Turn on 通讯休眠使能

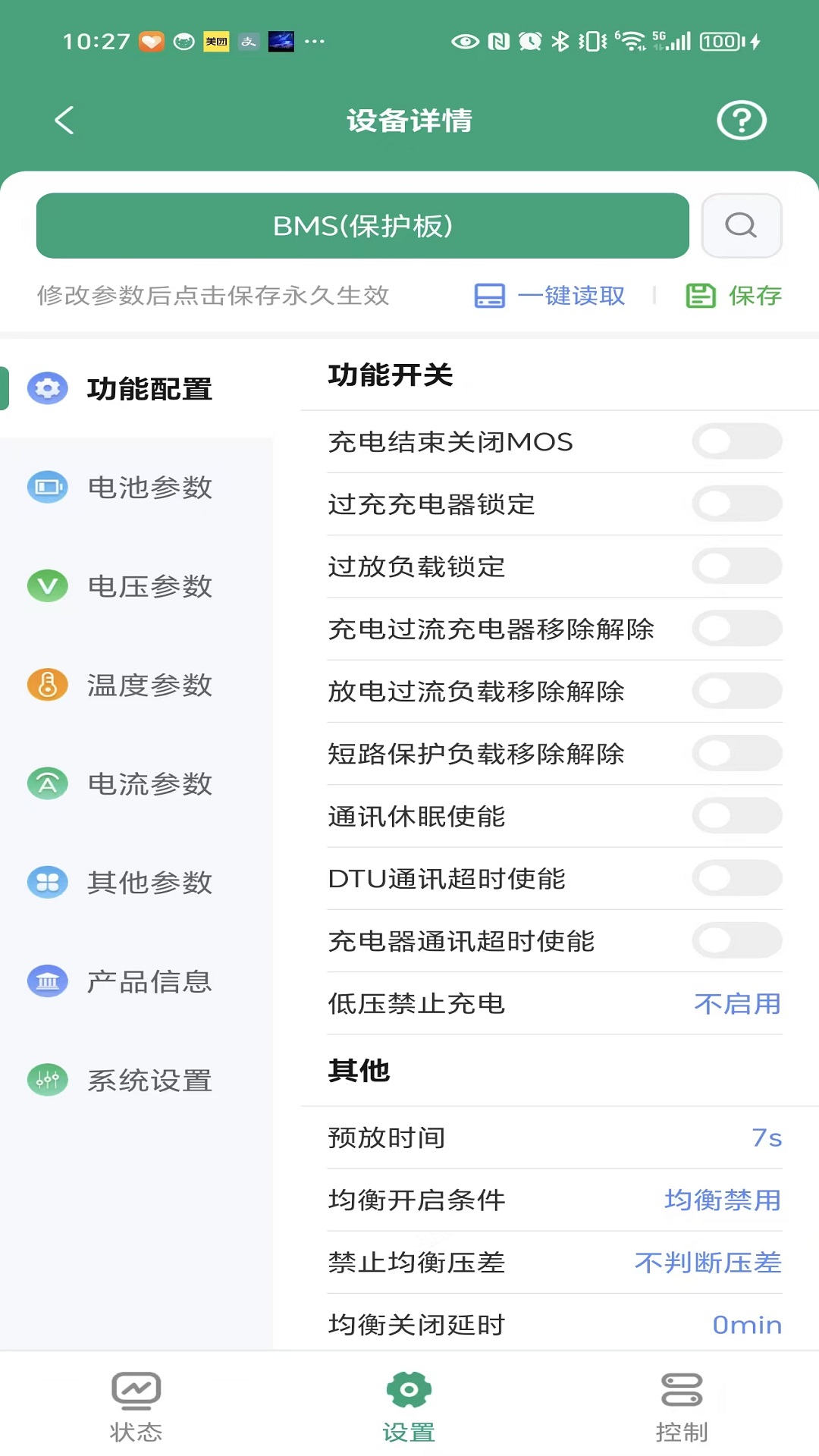[x=736, y=816]
